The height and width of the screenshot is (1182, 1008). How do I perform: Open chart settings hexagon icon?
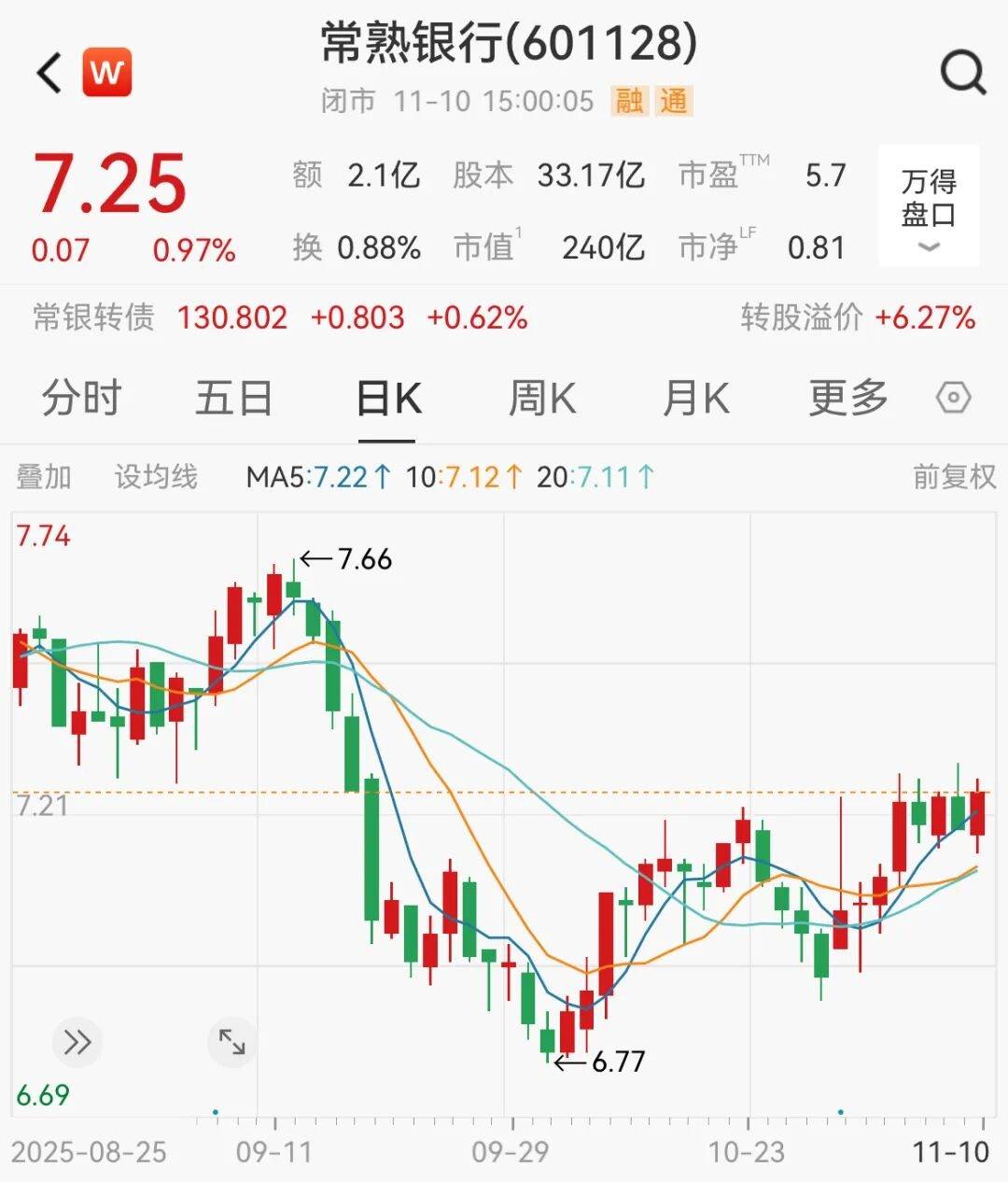[953, 399]
